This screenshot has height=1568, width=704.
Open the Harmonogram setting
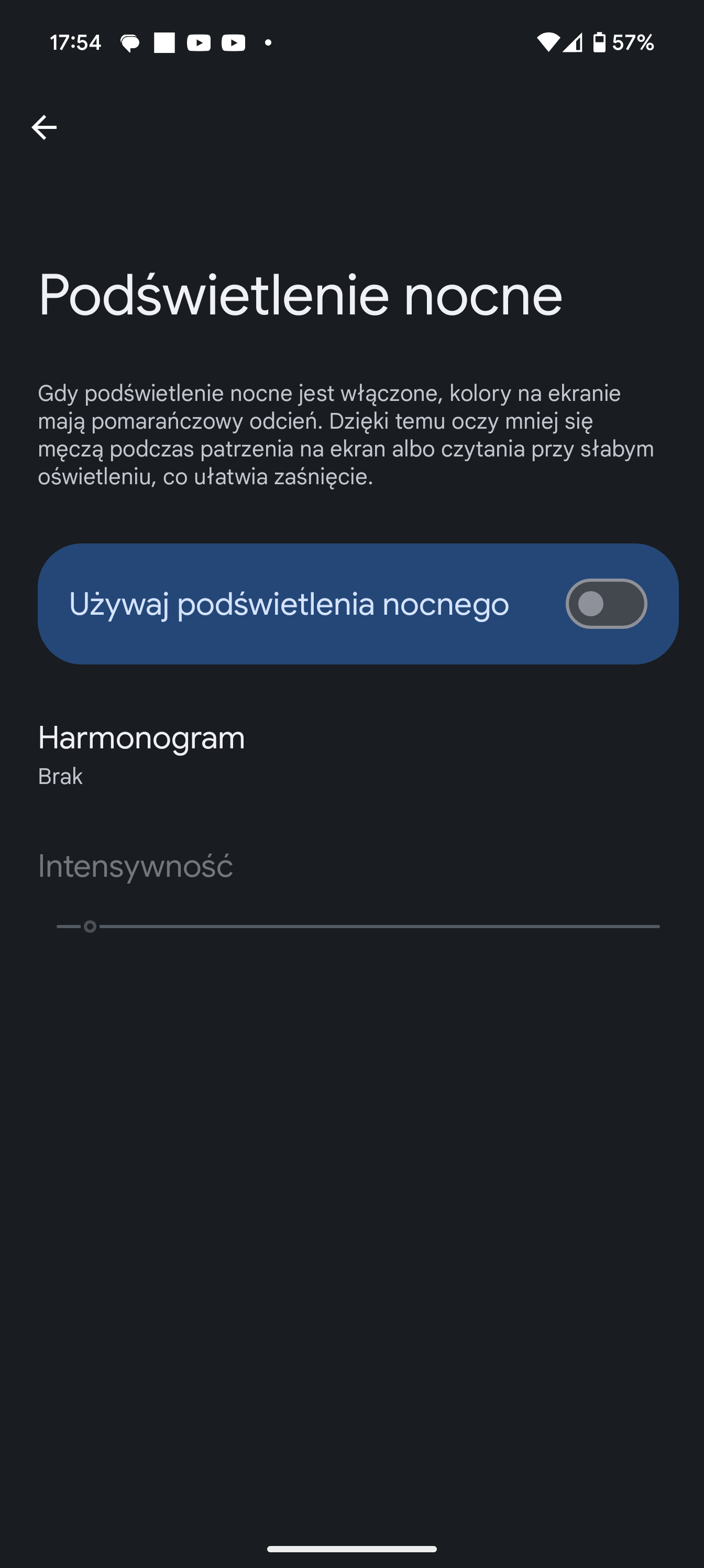(x=141, y=754)
